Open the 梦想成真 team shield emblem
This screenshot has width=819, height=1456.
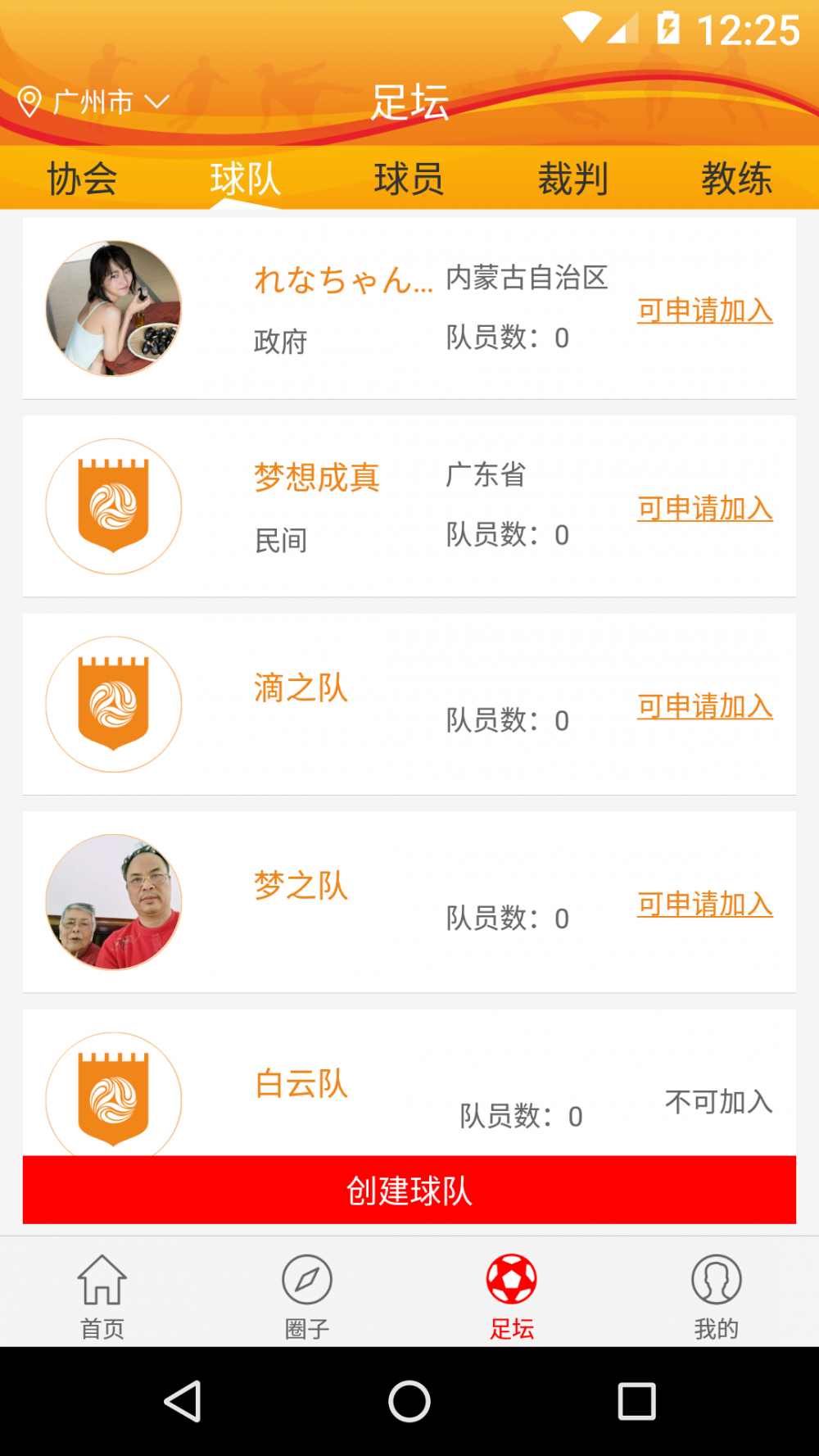click(113, 506)
